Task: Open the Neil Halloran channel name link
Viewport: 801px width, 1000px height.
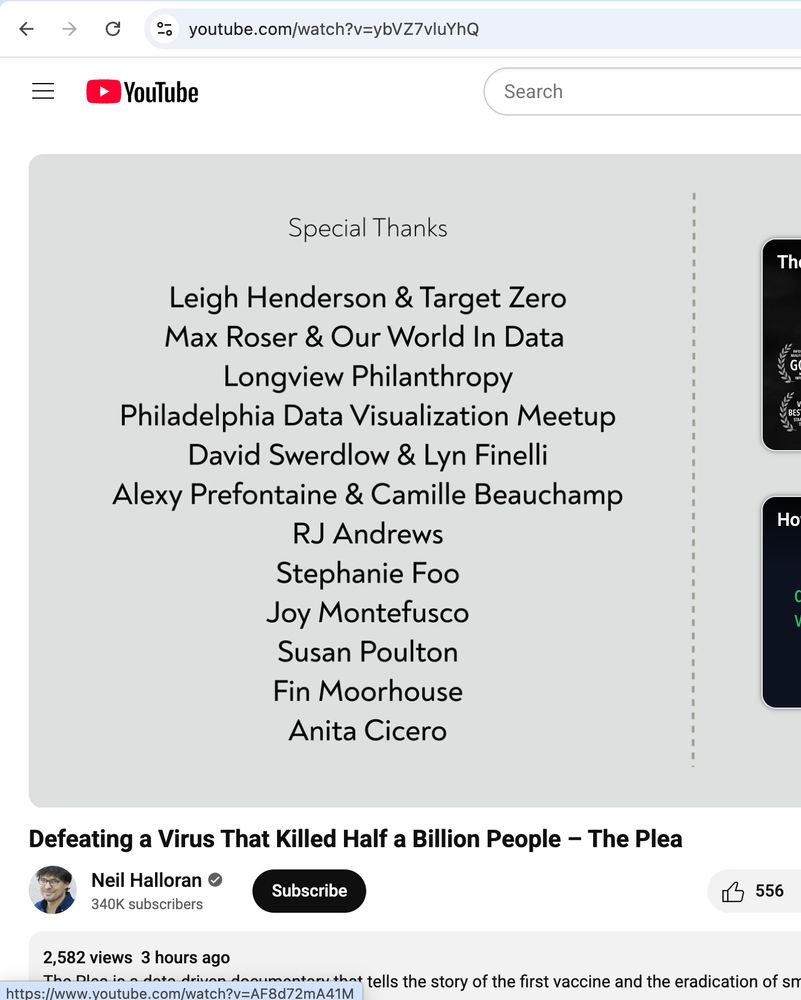Action: 146,880
